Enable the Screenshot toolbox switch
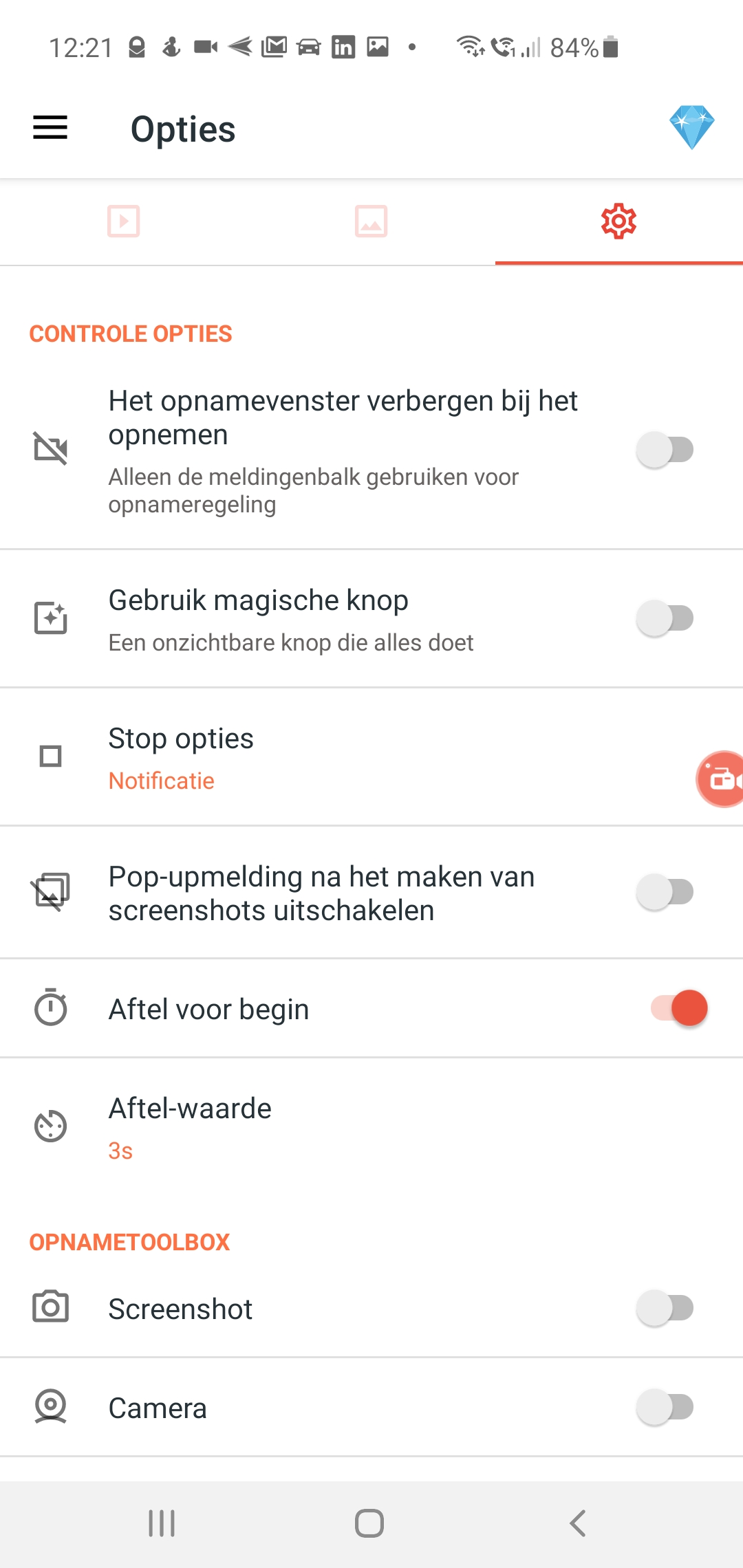743x1568 pixels. coord(665,1308)
